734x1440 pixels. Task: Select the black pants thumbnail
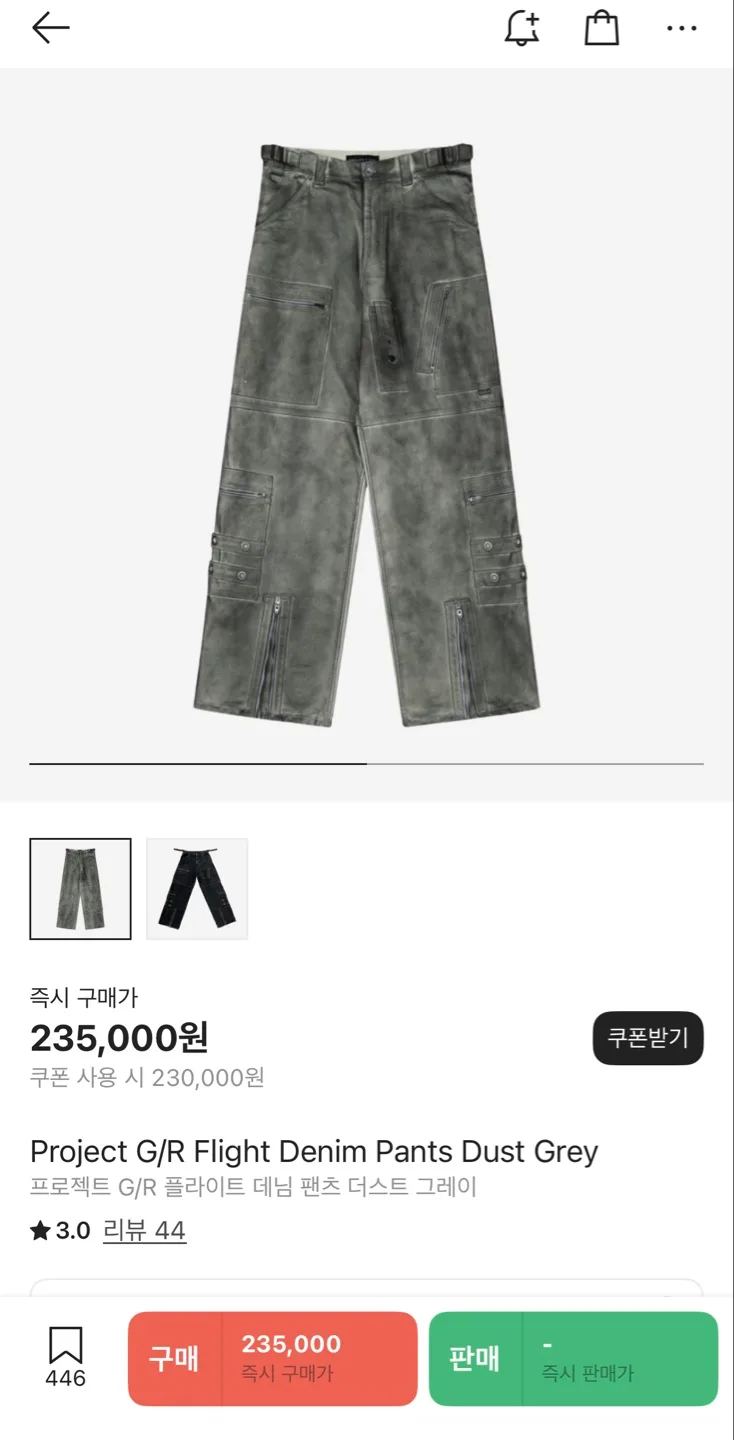click(197, 889)
